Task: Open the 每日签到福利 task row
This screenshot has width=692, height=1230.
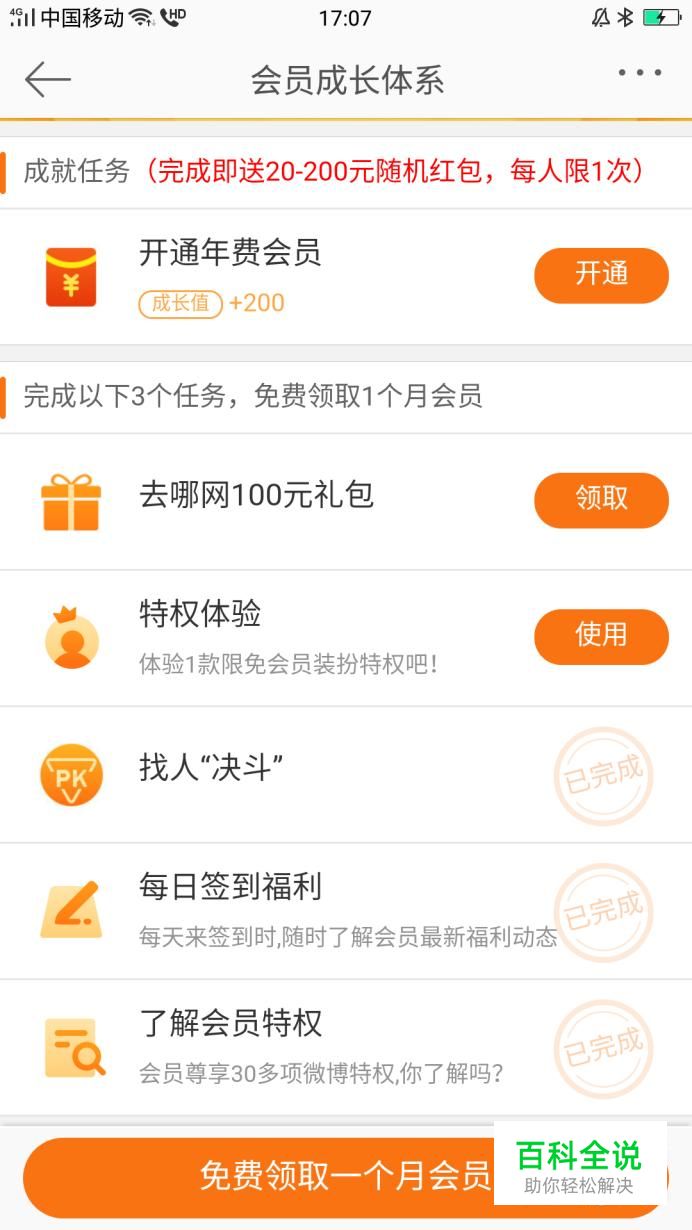Action: [x=300, y=909]
